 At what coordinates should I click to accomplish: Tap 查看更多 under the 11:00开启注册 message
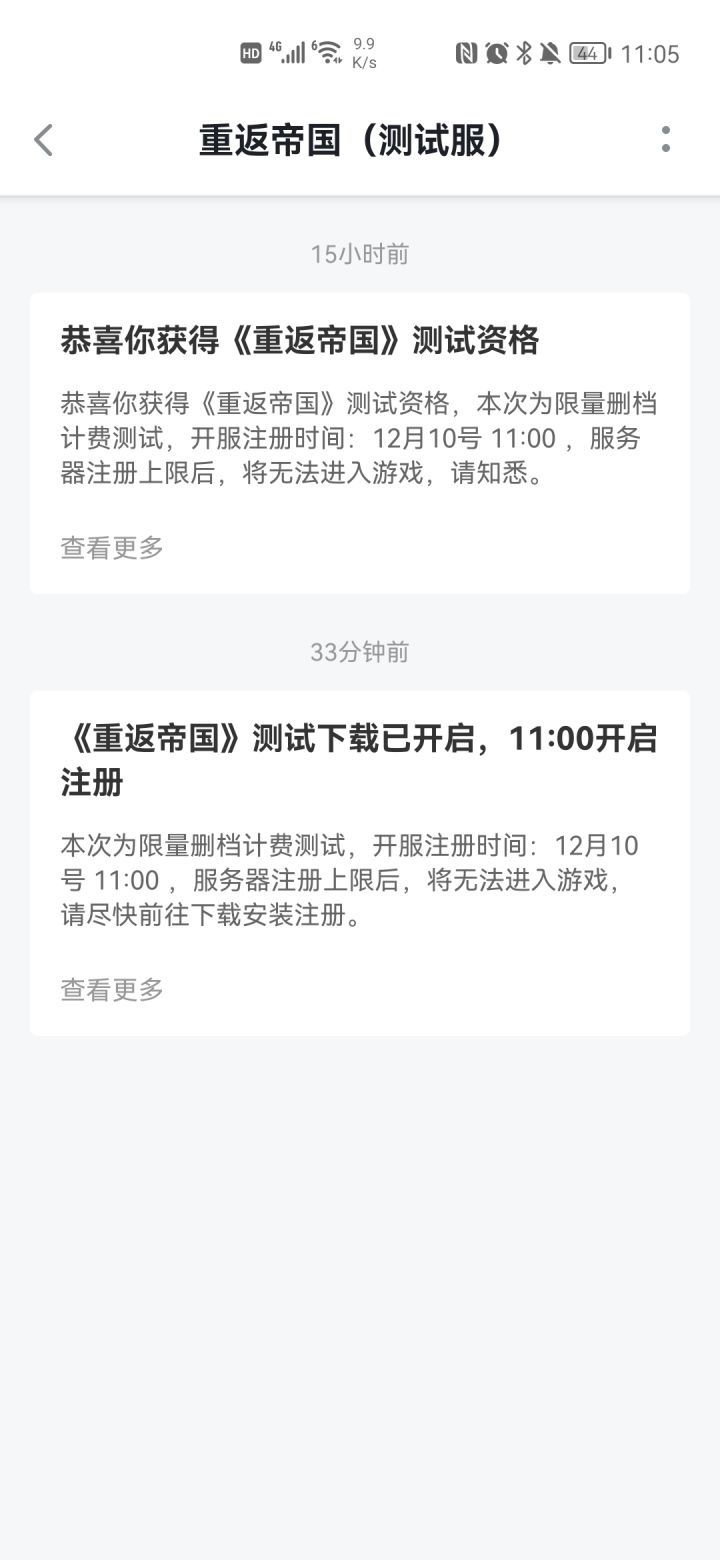click(x=112, y=989)
